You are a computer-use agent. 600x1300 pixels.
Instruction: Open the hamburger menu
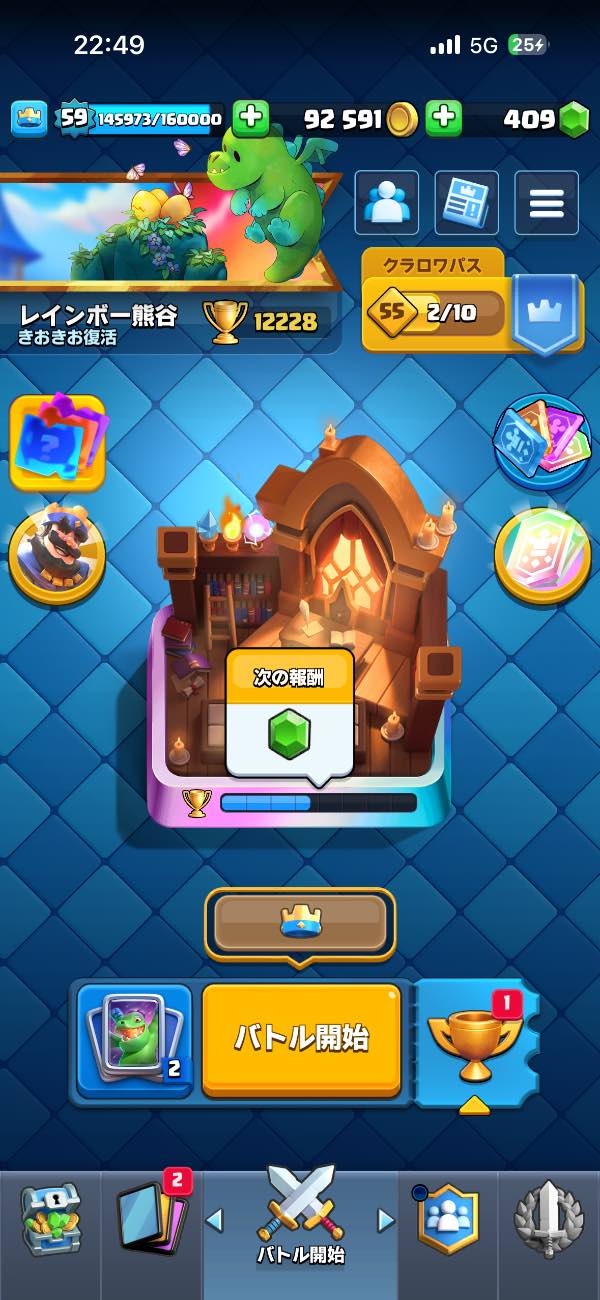[546, 203]
